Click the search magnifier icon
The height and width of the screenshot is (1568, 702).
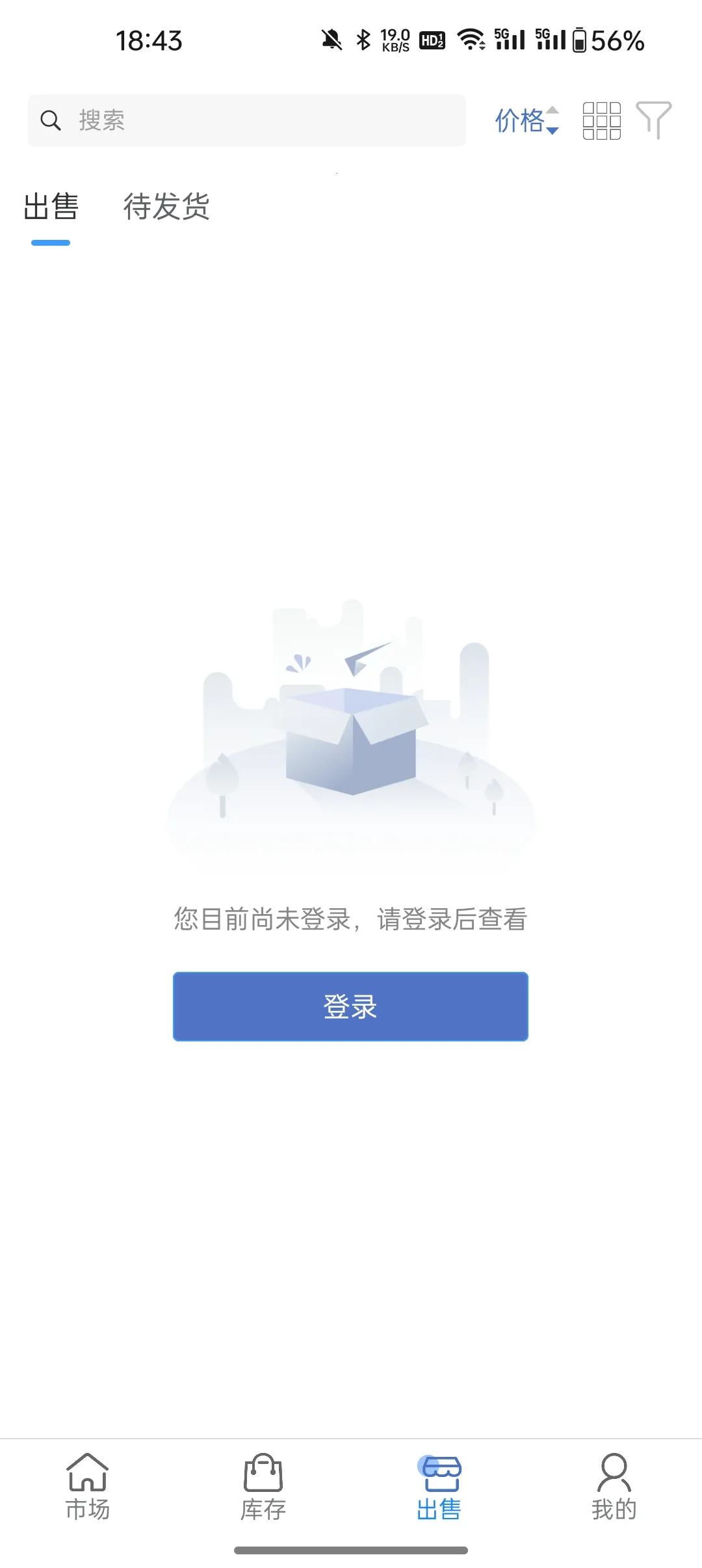click(51, 120)
